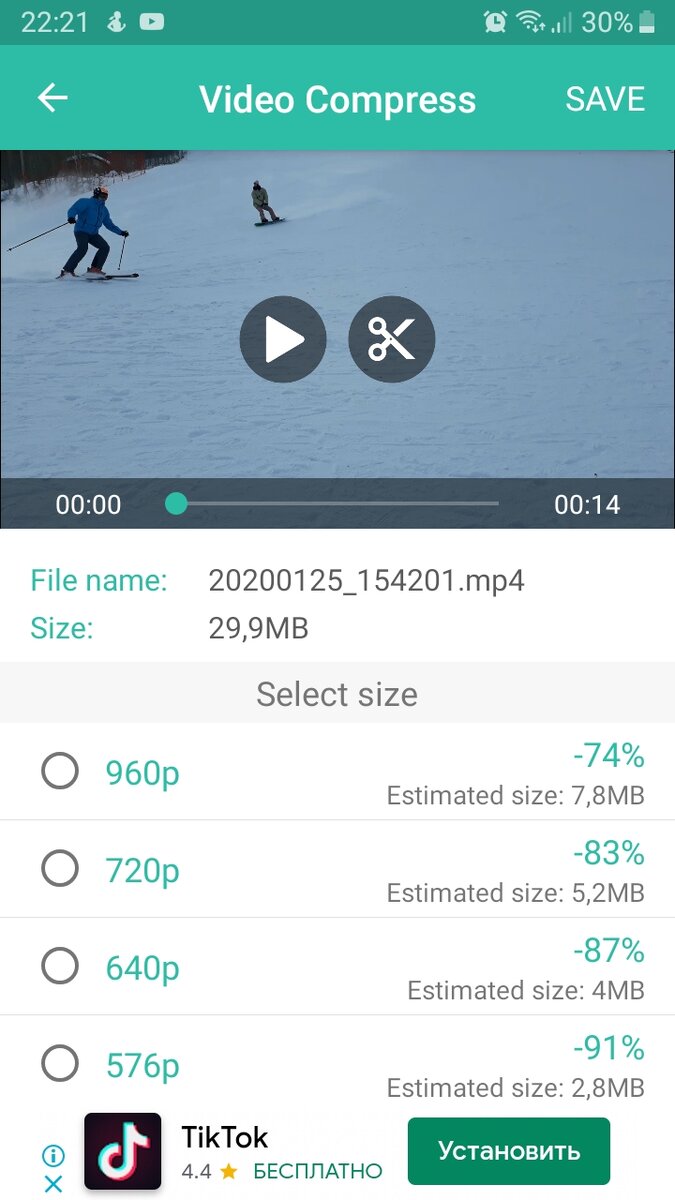Open the ad info icon
Screen dimensions: 675x1200
(53, 1156)
